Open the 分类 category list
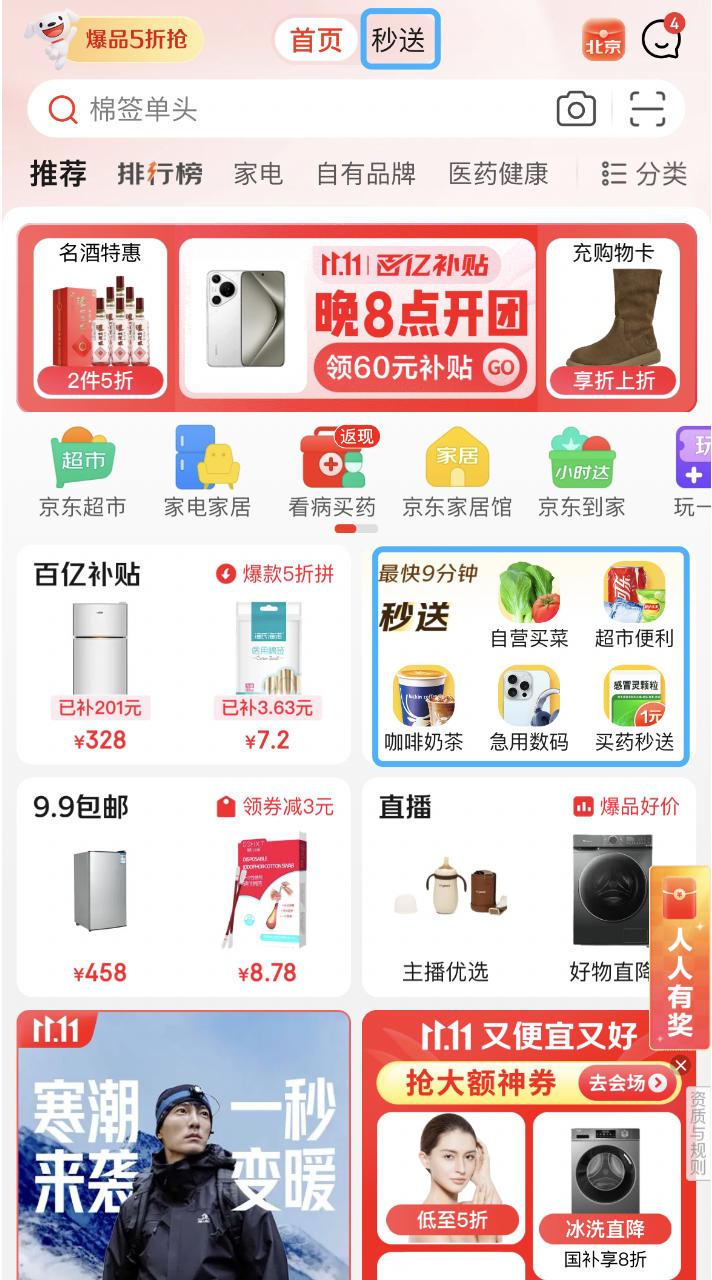 (645, 174)
